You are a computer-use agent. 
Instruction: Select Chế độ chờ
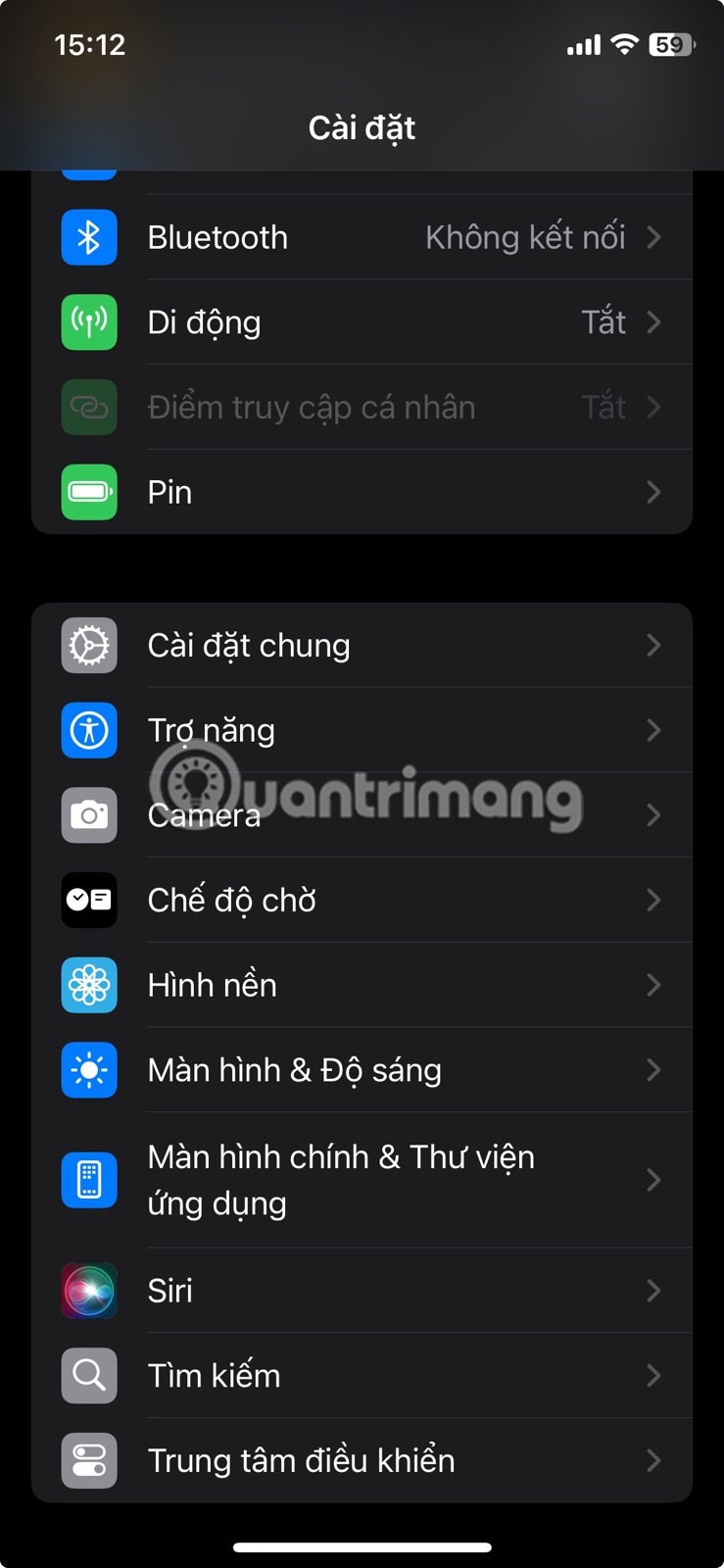tap(362, 900)
